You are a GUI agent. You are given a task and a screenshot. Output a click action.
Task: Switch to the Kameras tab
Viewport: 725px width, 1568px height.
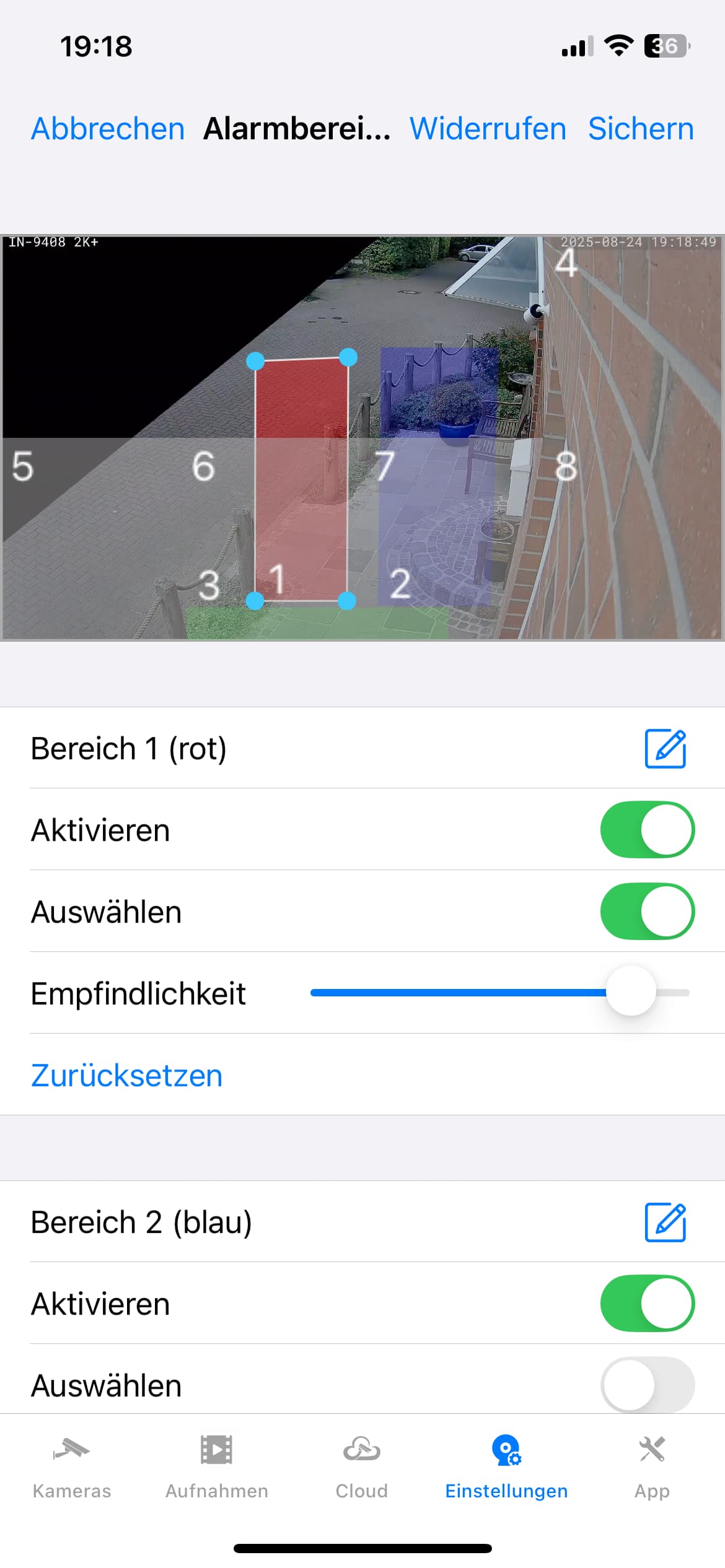tap(72, 1466)
